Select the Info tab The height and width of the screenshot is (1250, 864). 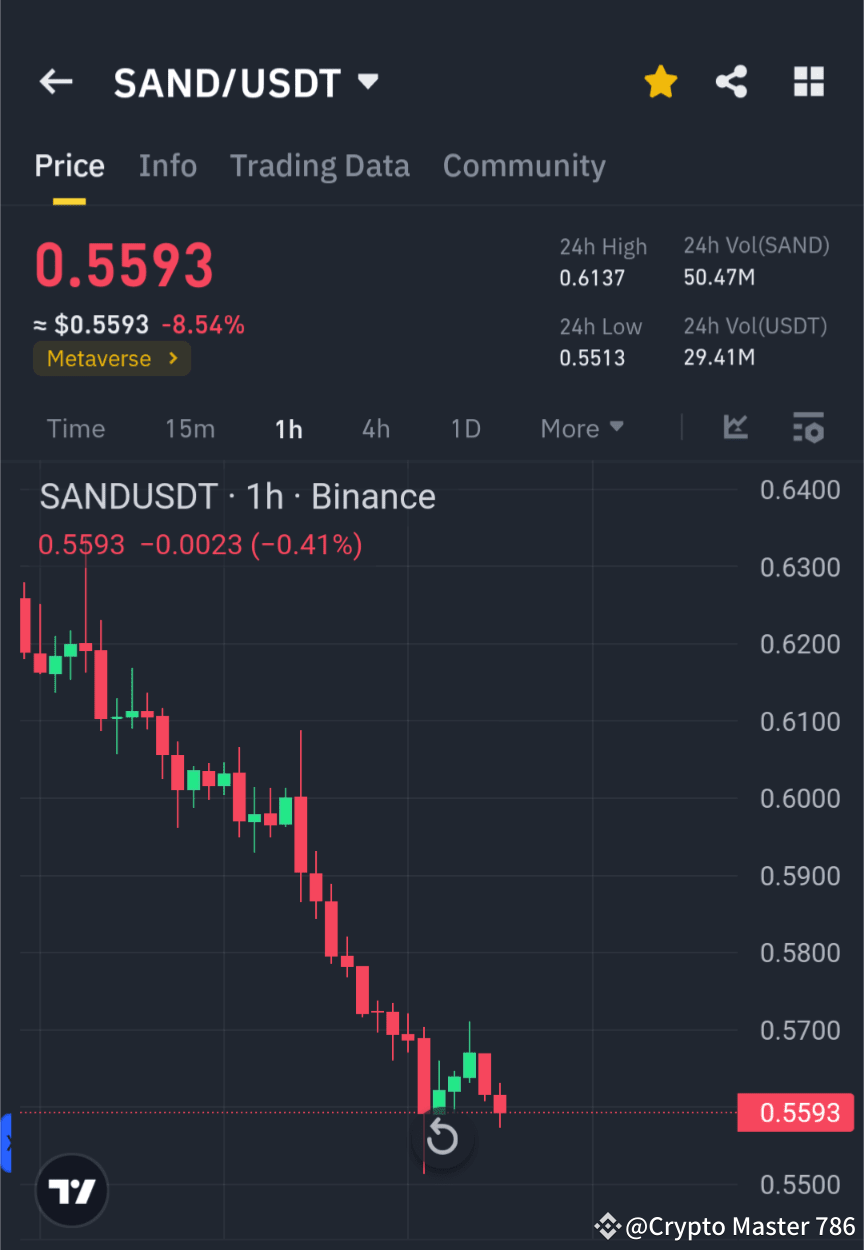coord(167,166)
